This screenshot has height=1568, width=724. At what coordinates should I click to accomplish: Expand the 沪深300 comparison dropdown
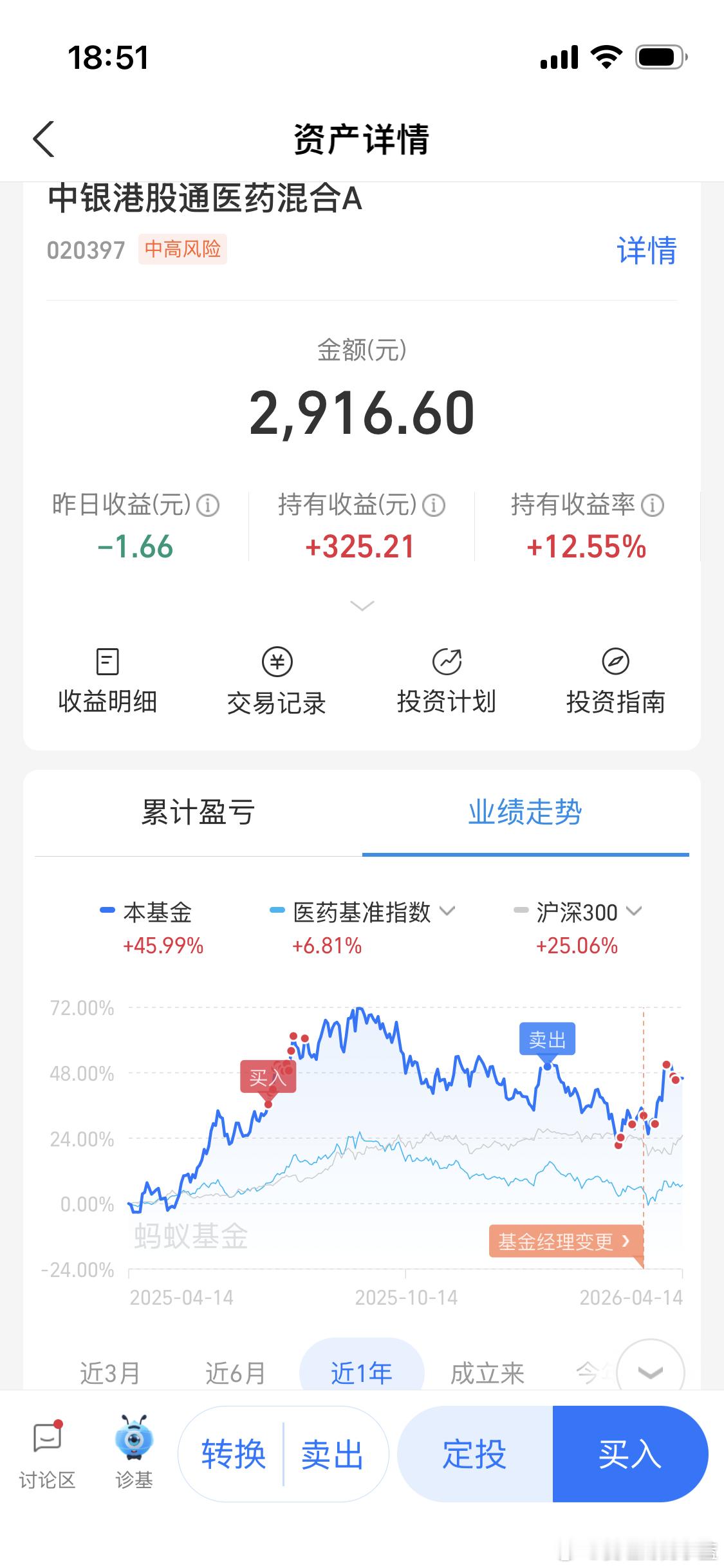[x=636, y=912]
